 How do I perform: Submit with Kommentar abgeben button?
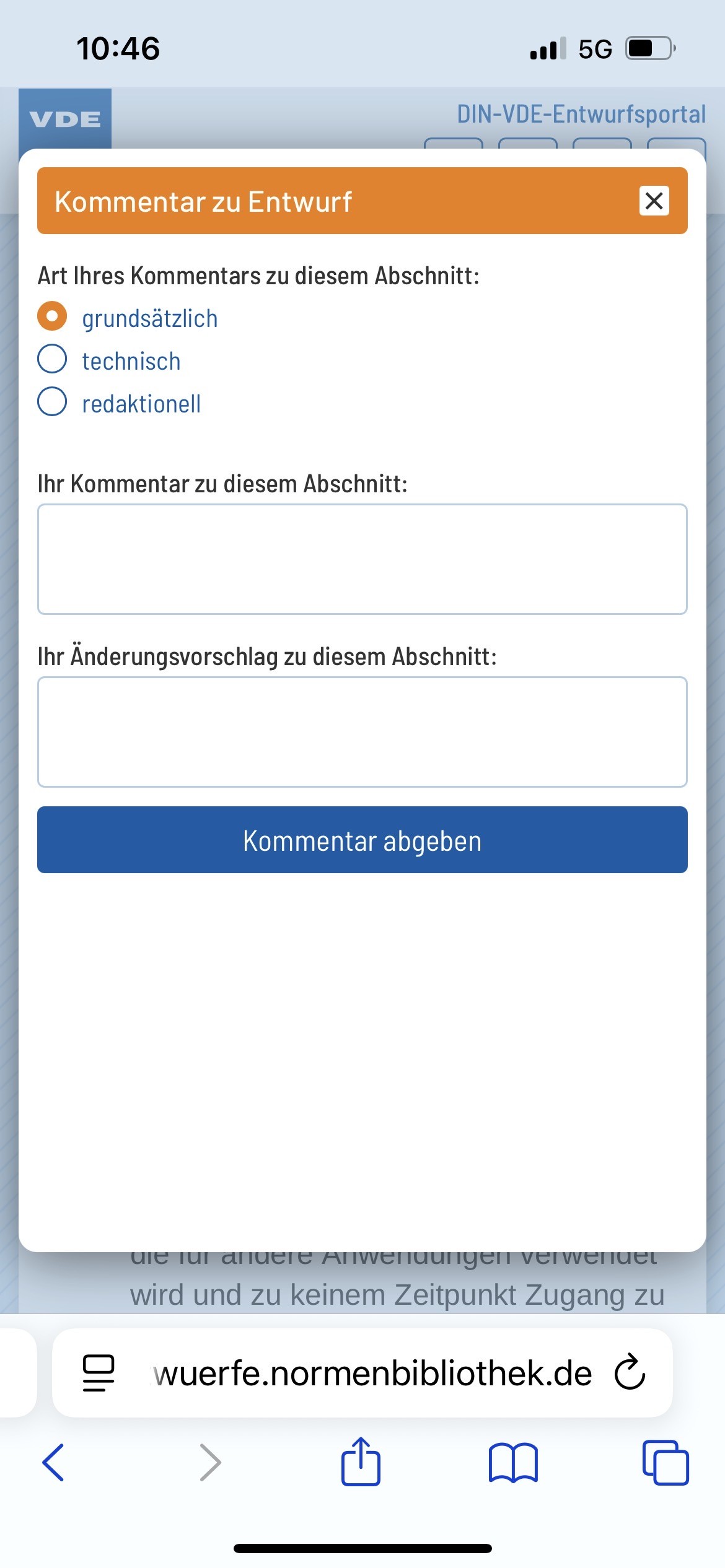pyautogui.click(x=362, y=840)
